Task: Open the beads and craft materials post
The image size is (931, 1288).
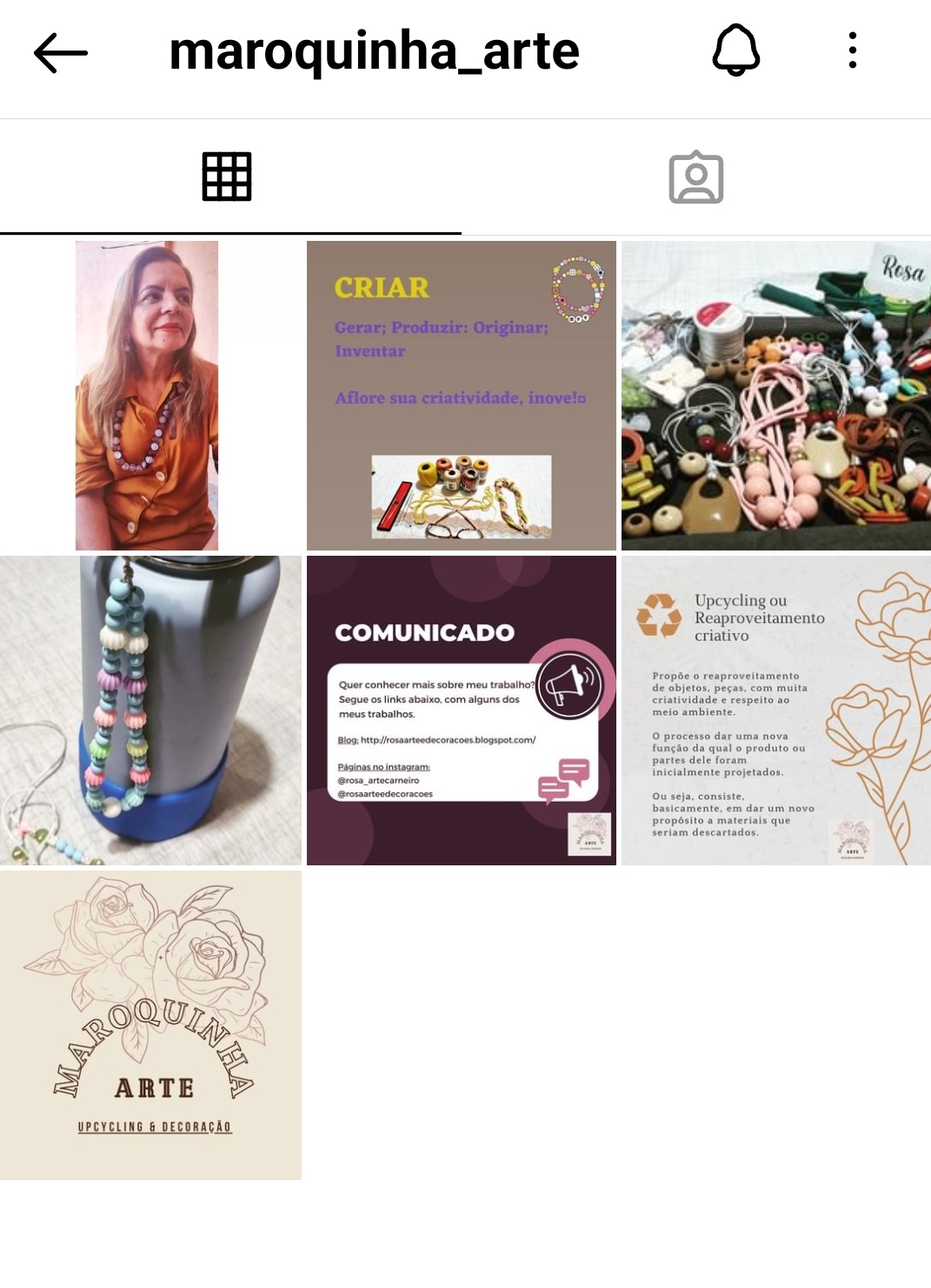Action: 775,396
